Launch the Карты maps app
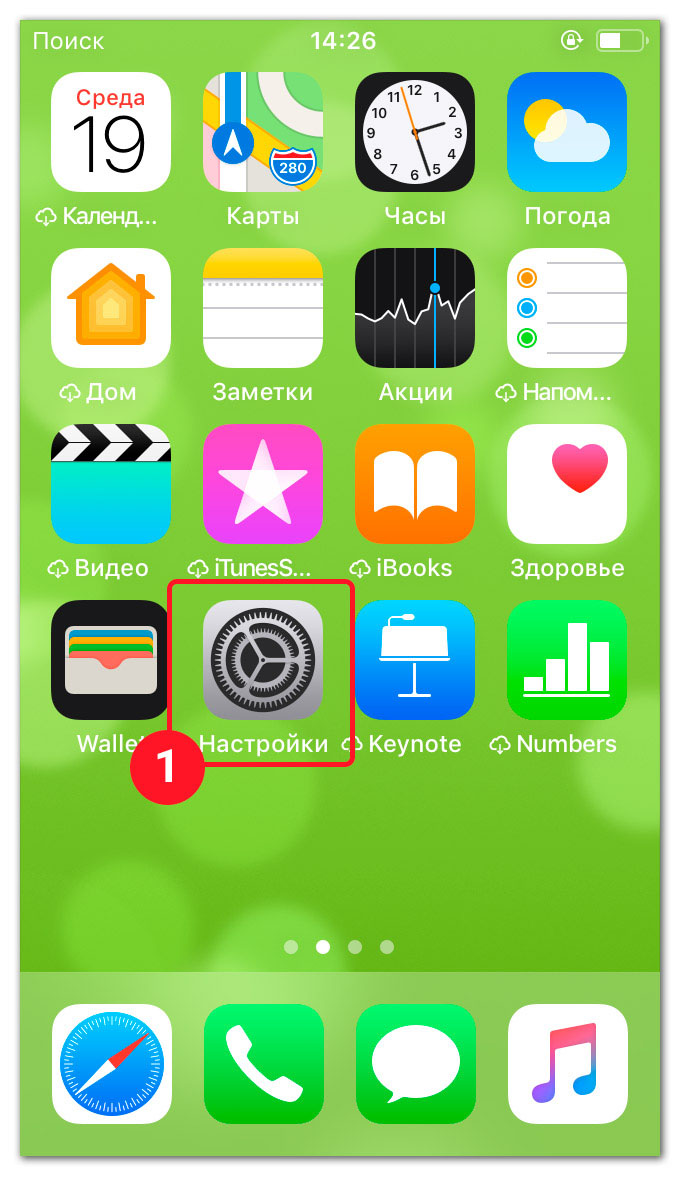 click(x=263, y=132)
